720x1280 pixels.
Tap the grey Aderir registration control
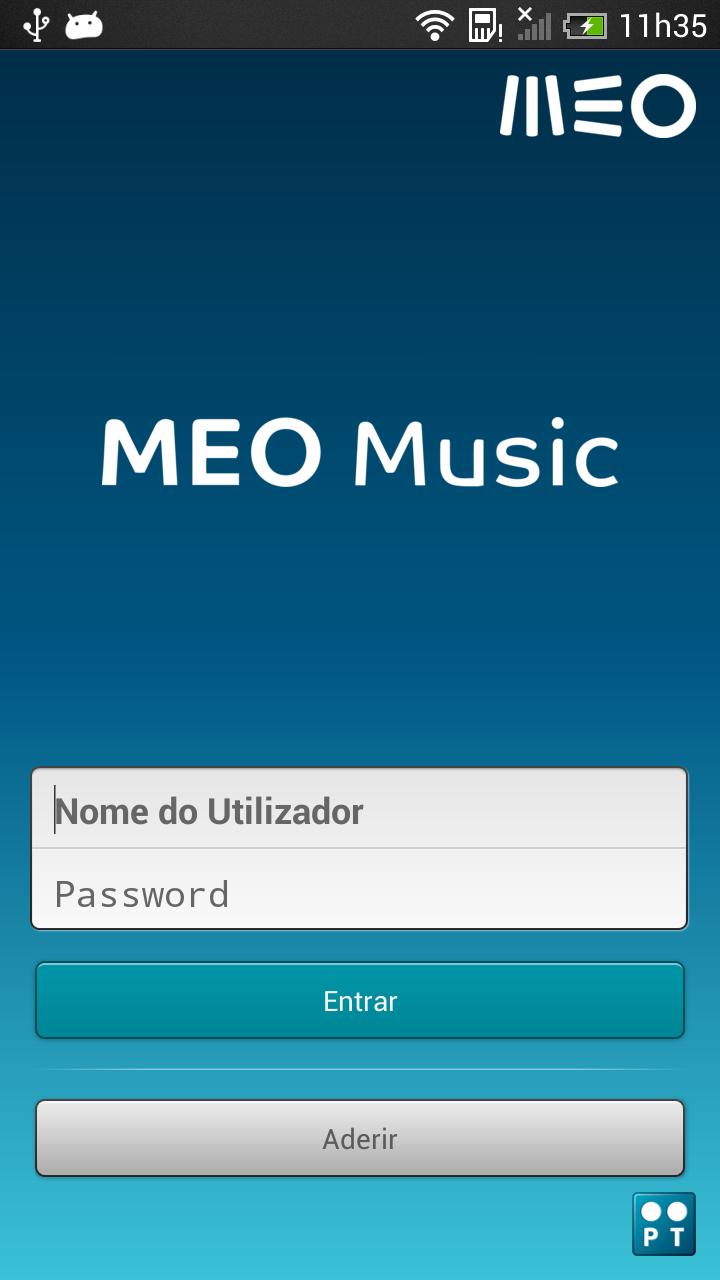(360, 1137)
